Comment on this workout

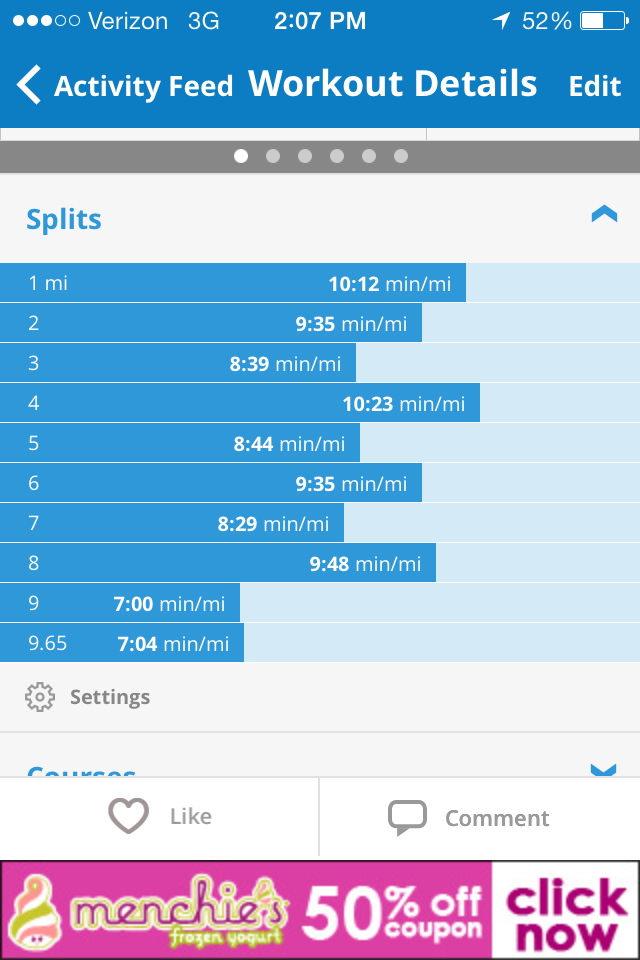click(469, 817)
